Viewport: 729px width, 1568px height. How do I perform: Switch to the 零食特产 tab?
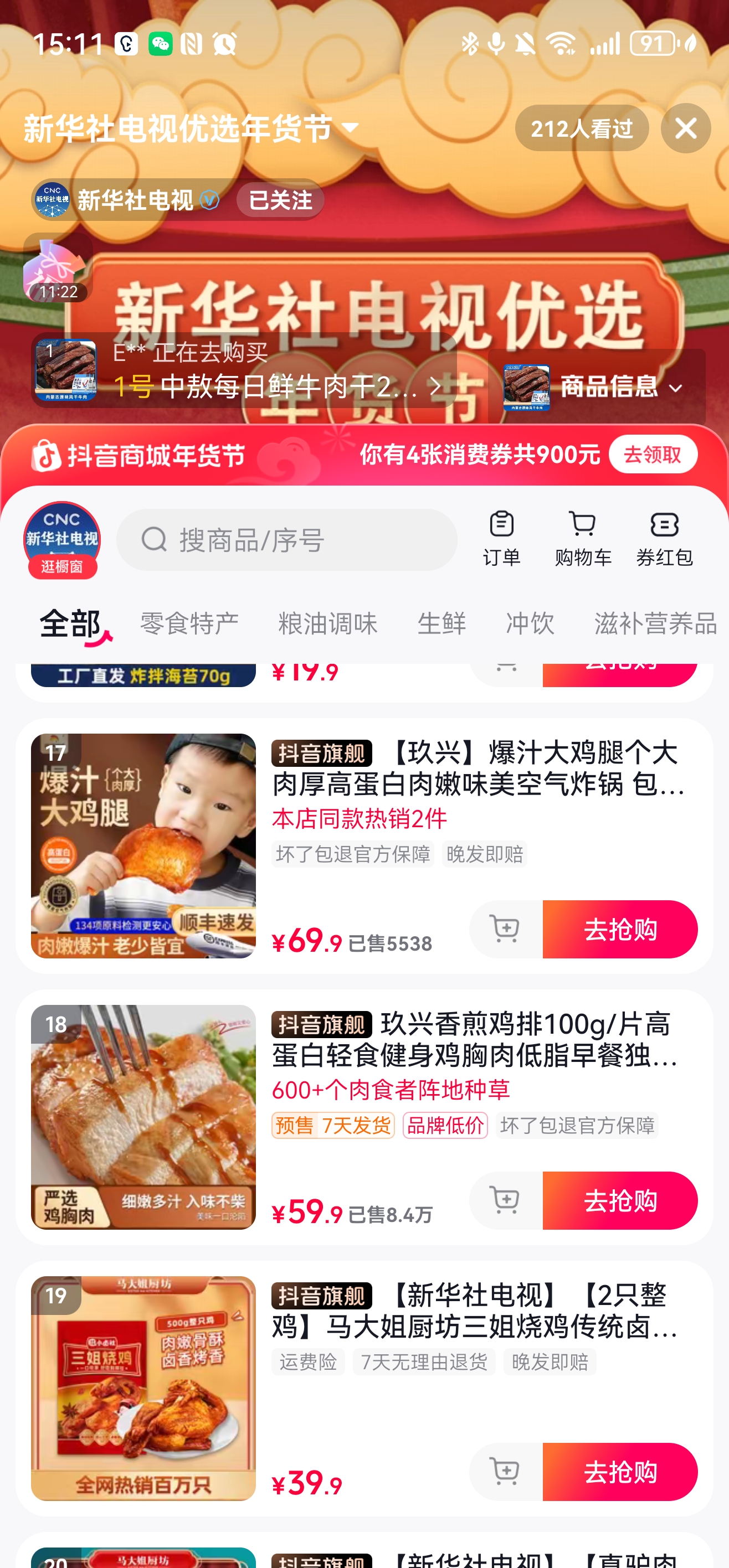tap(189, 624)
